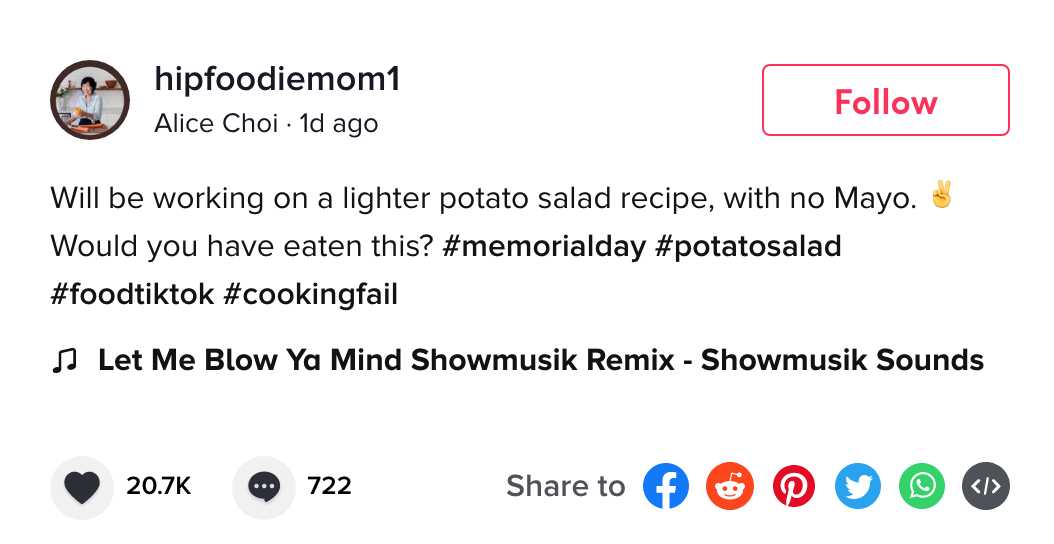This screenshot has width=1054, height=544.
Task: Open the #memorialday hashtag
Action: [x=544, y=246]
